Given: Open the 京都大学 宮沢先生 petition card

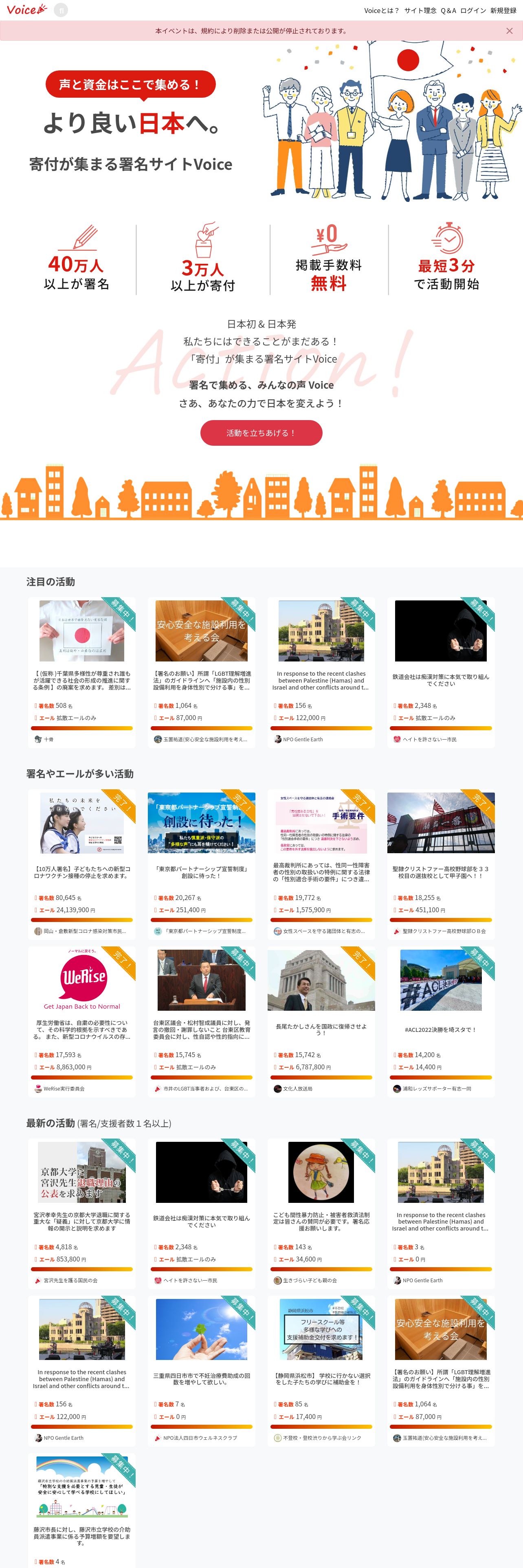Looking at the screenshot, I should [81, 1220].
